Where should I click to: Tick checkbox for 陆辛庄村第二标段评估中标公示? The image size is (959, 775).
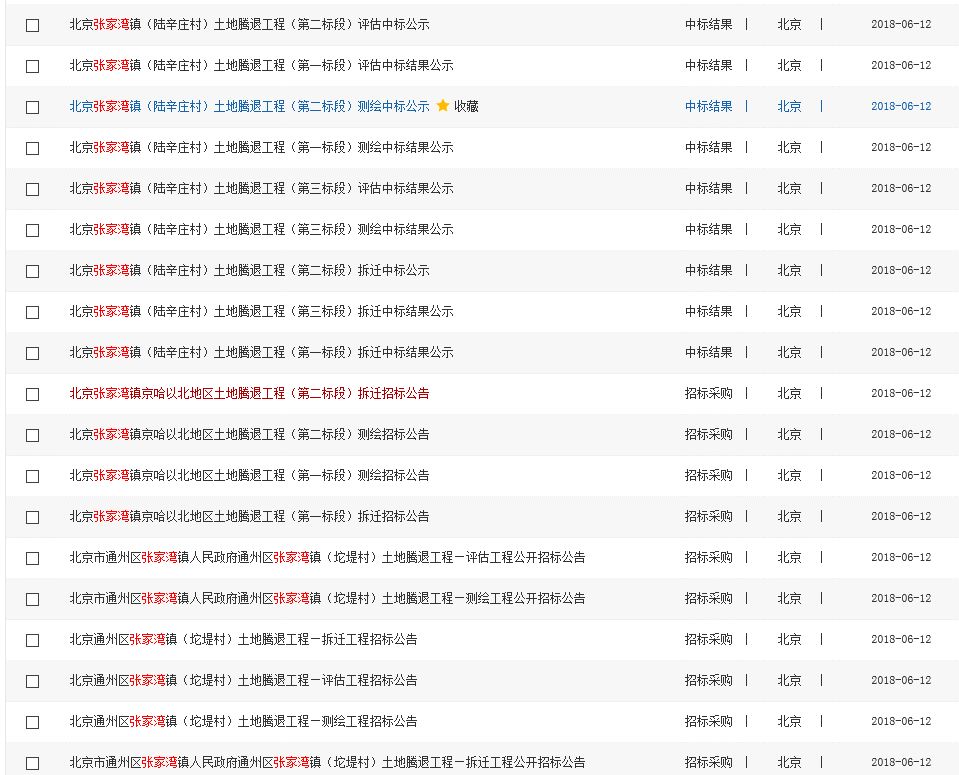(x=33, y=25)
